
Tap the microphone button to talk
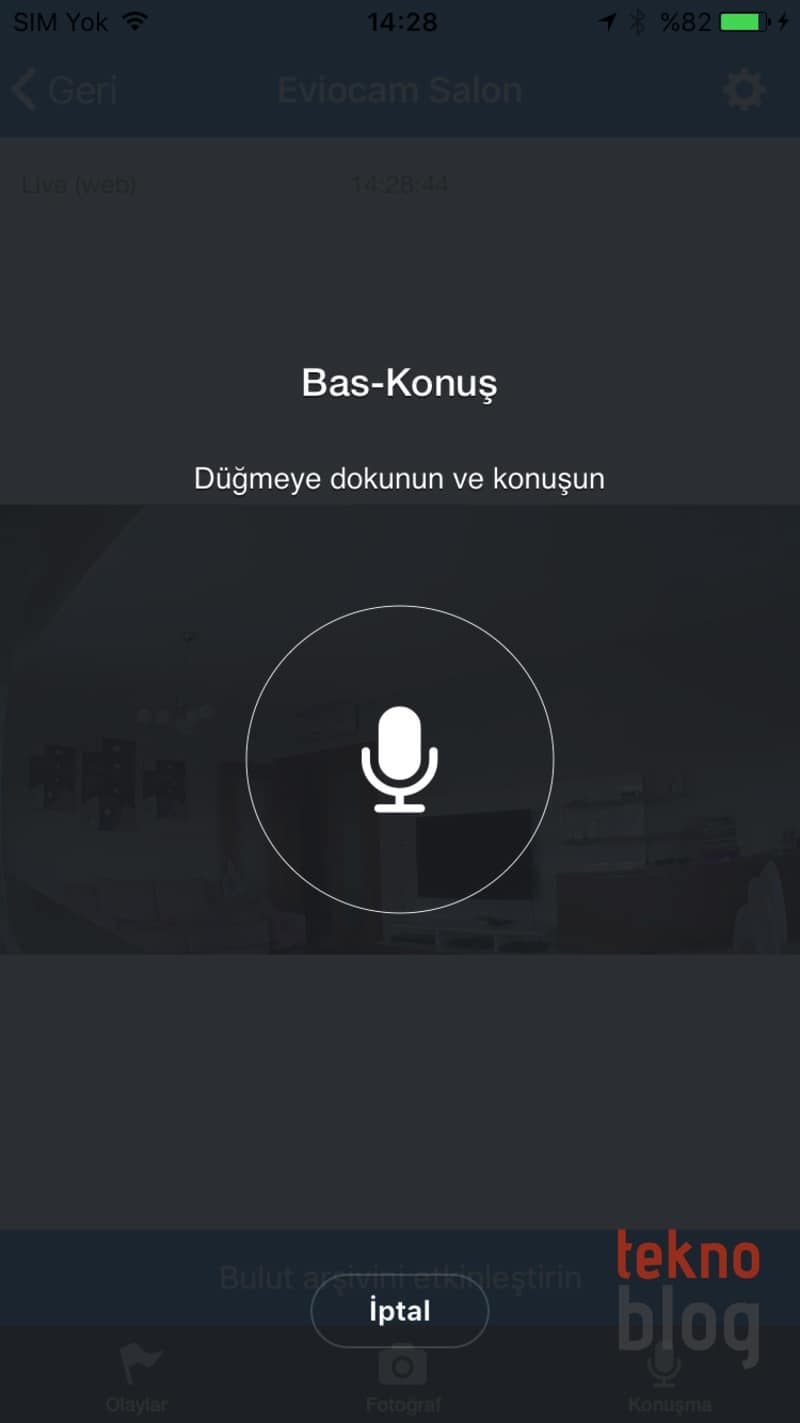399,758
